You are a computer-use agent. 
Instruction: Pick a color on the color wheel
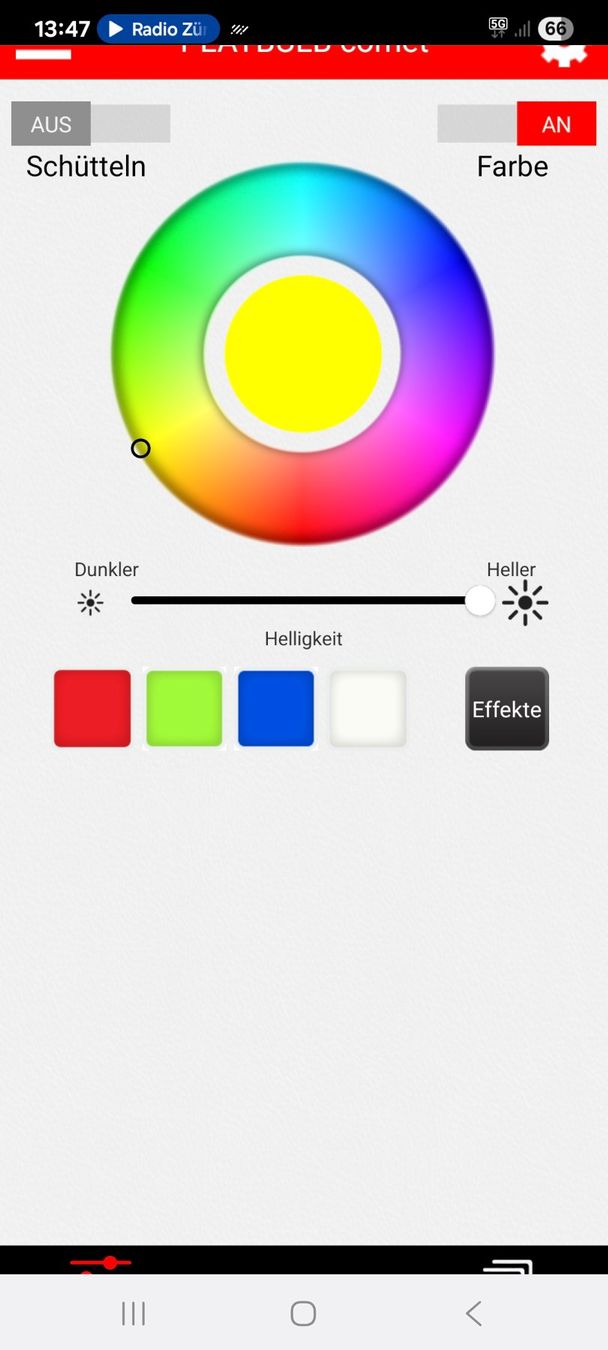302,354
